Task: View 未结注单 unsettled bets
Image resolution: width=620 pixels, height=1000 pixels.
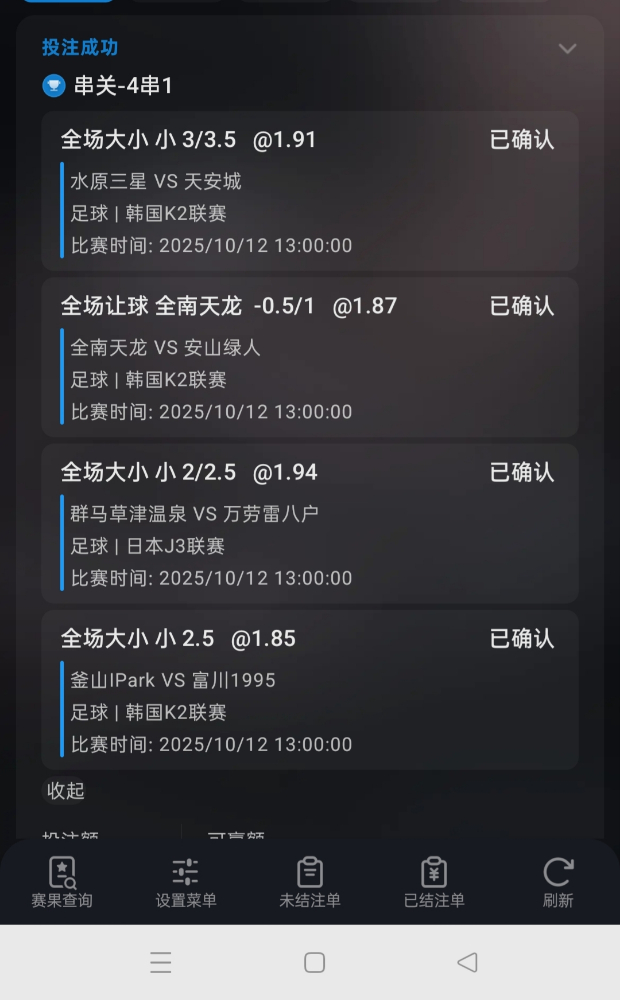Action: [x=310, y=882]
